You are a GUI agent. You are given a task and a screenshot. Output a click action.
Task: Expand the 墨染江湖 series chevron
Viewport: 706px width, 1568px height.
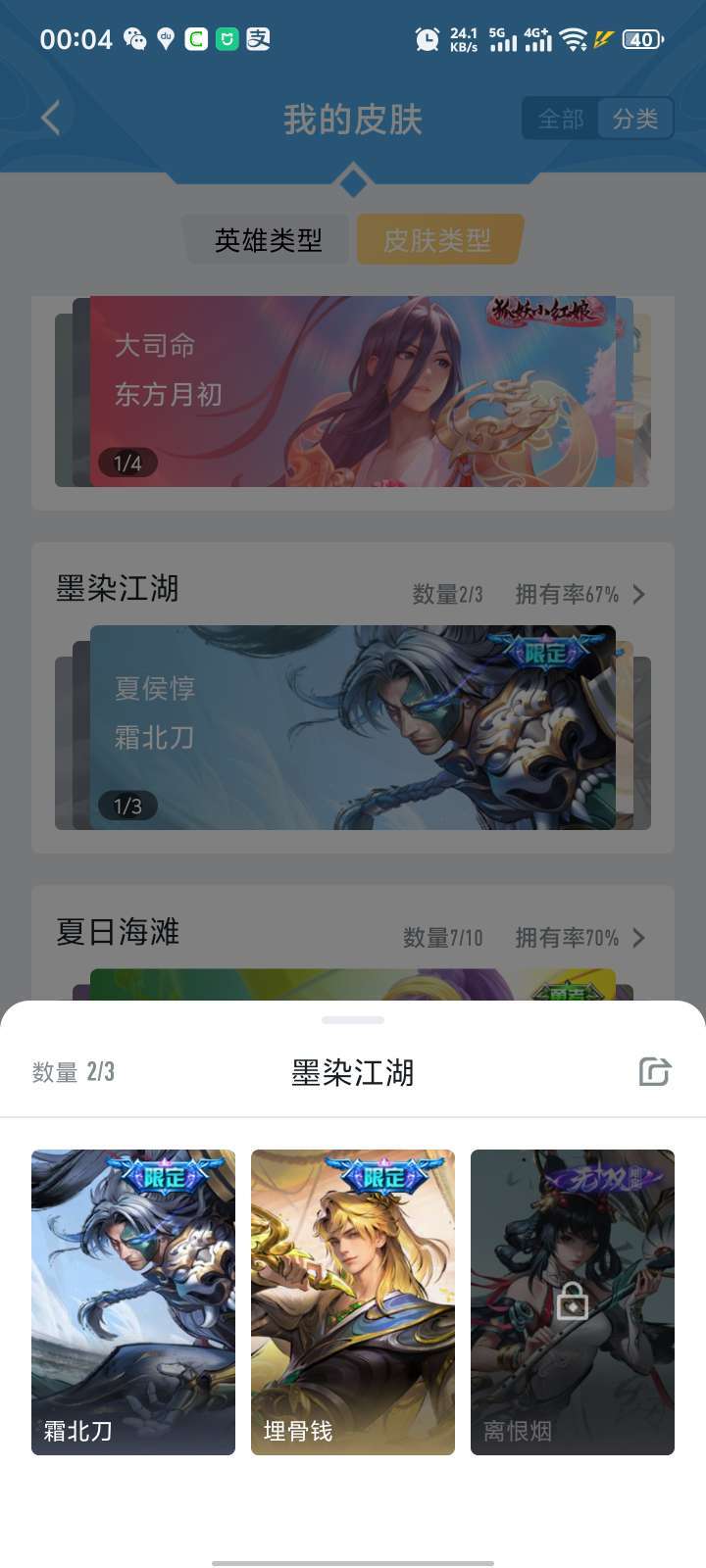point(638,594)
